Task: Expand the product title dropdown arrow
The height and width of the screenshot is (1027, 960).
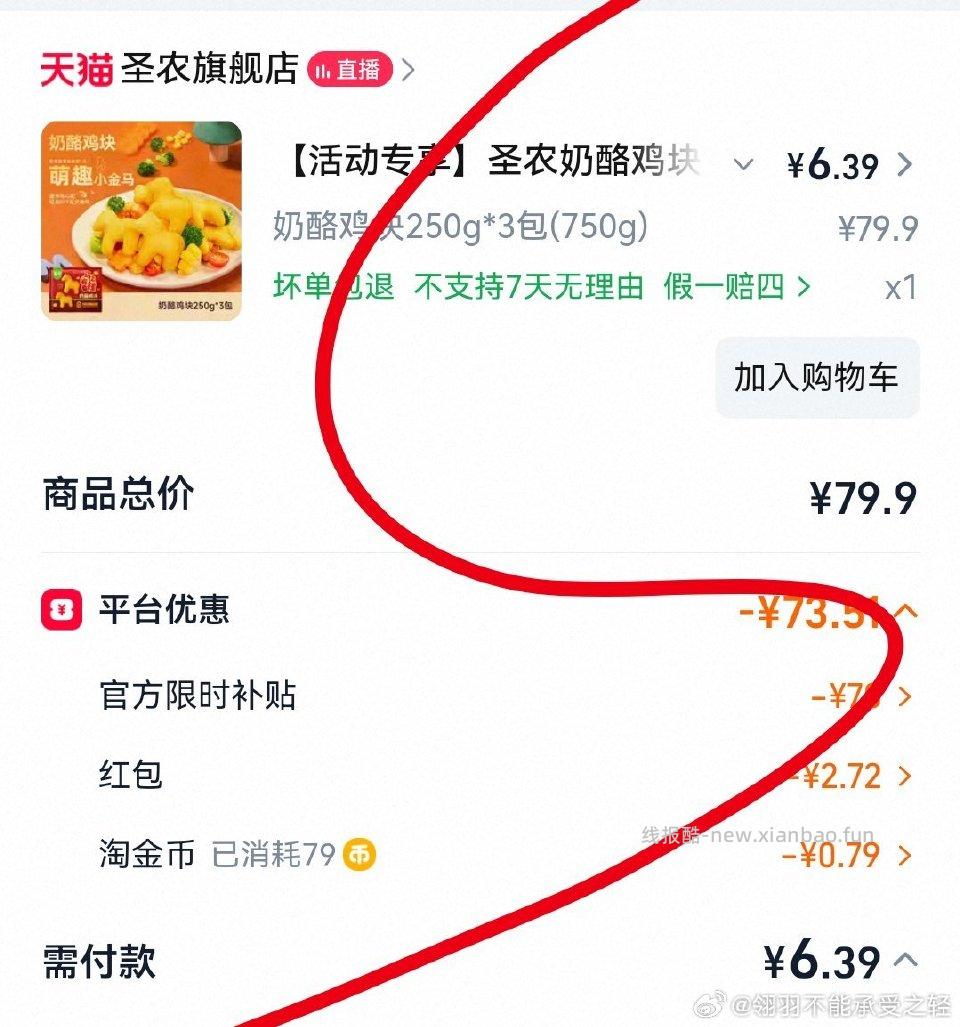Action: 742,166
